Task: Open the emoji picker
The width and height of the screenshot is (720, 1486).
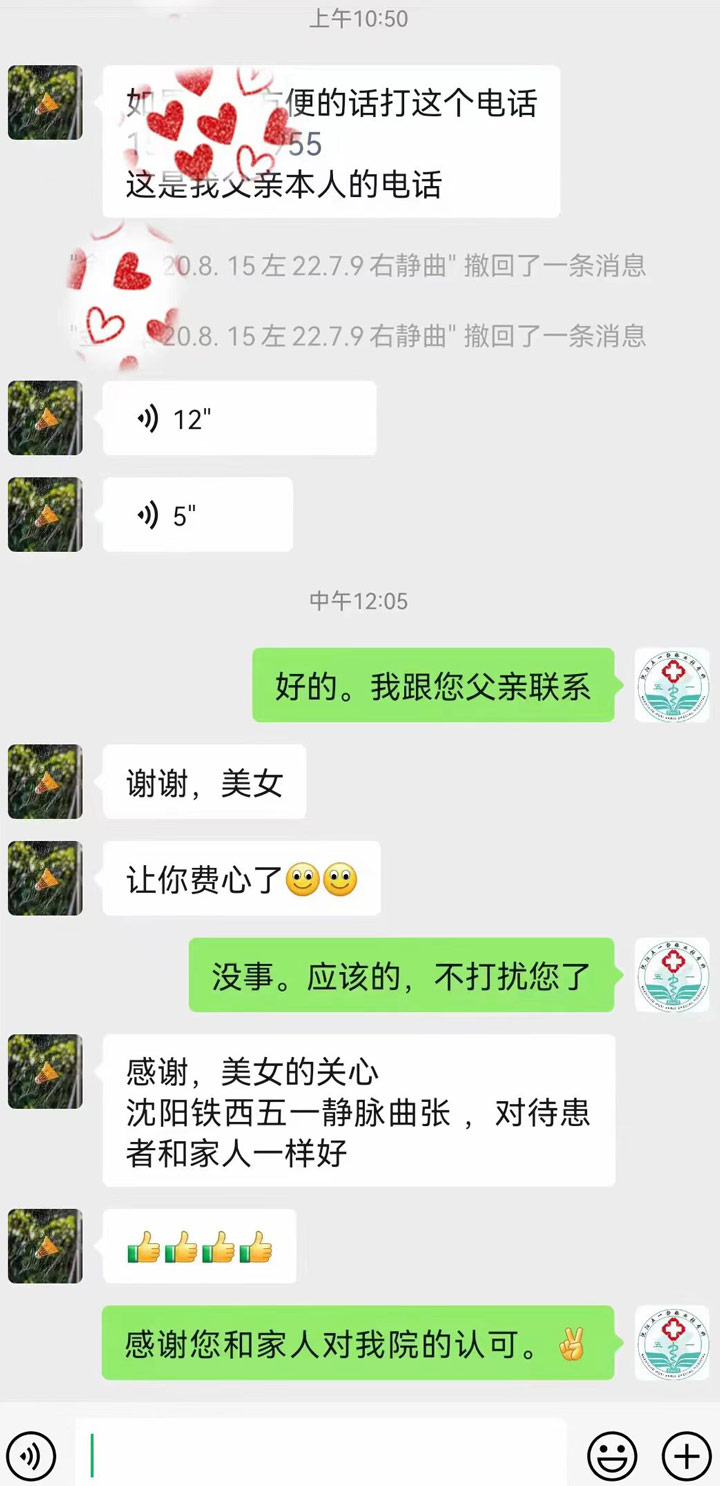Action: pos(612,1456)
